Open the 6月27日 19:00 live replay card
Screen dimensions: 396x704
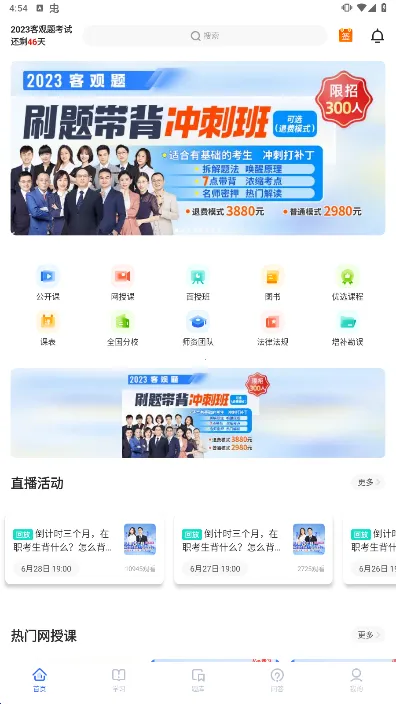pos(253,550)
